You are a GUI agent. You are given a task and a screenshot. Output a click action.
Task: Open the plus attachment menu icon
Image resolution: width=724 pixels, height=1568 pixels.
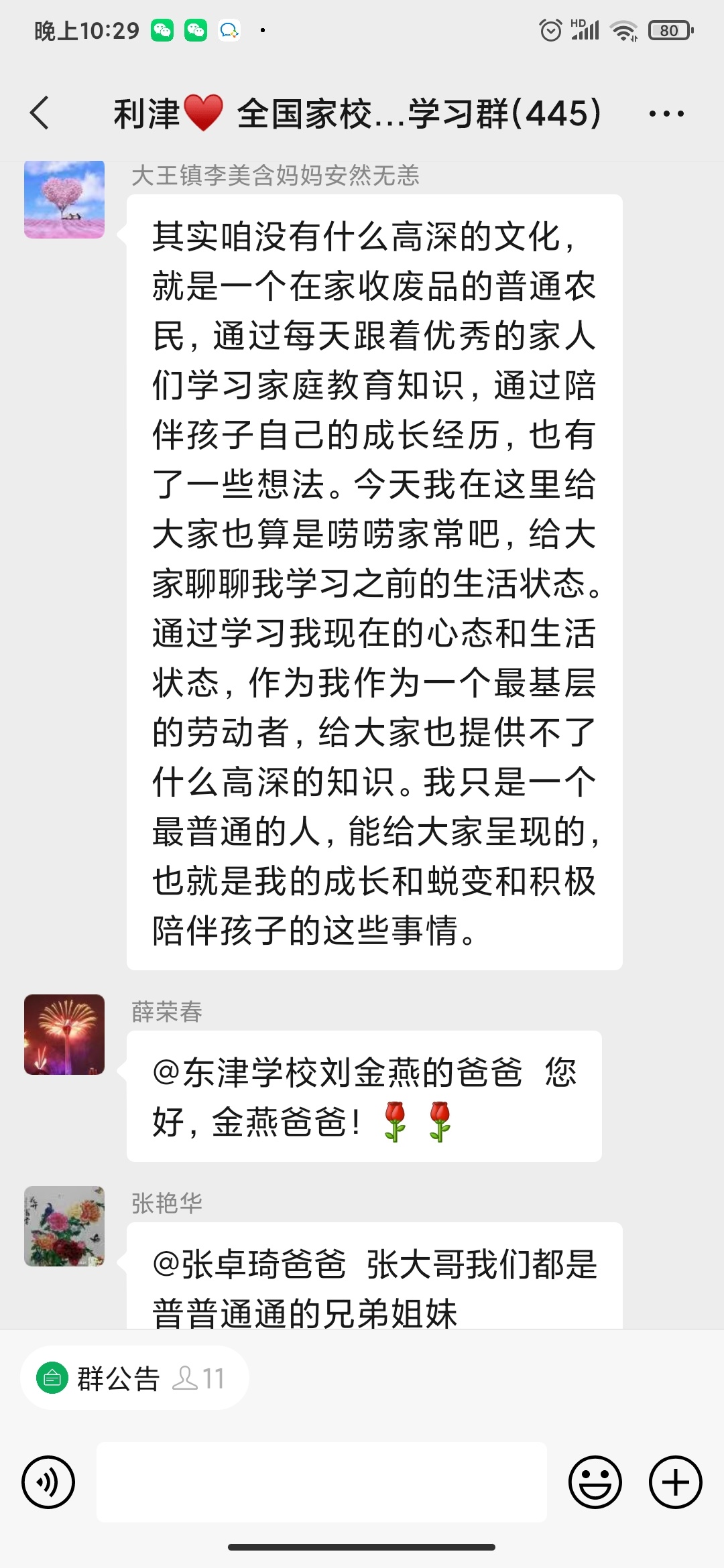click(674, 1482)
